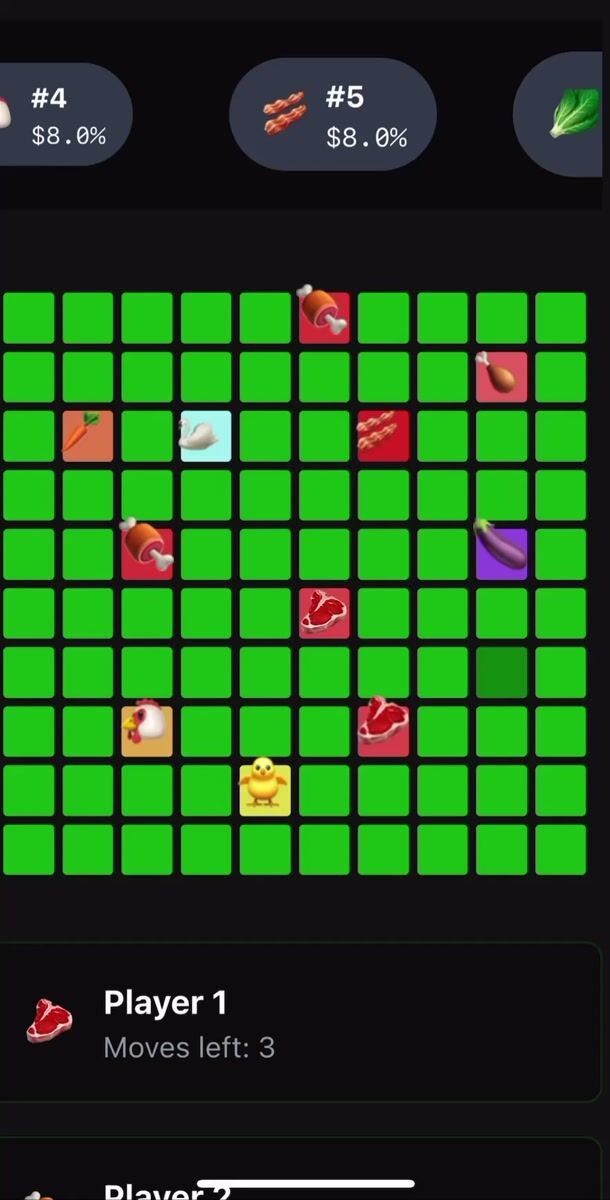Select the swan tile on the board
Image resolution: width=610 pixels, height=1200 pixels.
coord(205,436)
